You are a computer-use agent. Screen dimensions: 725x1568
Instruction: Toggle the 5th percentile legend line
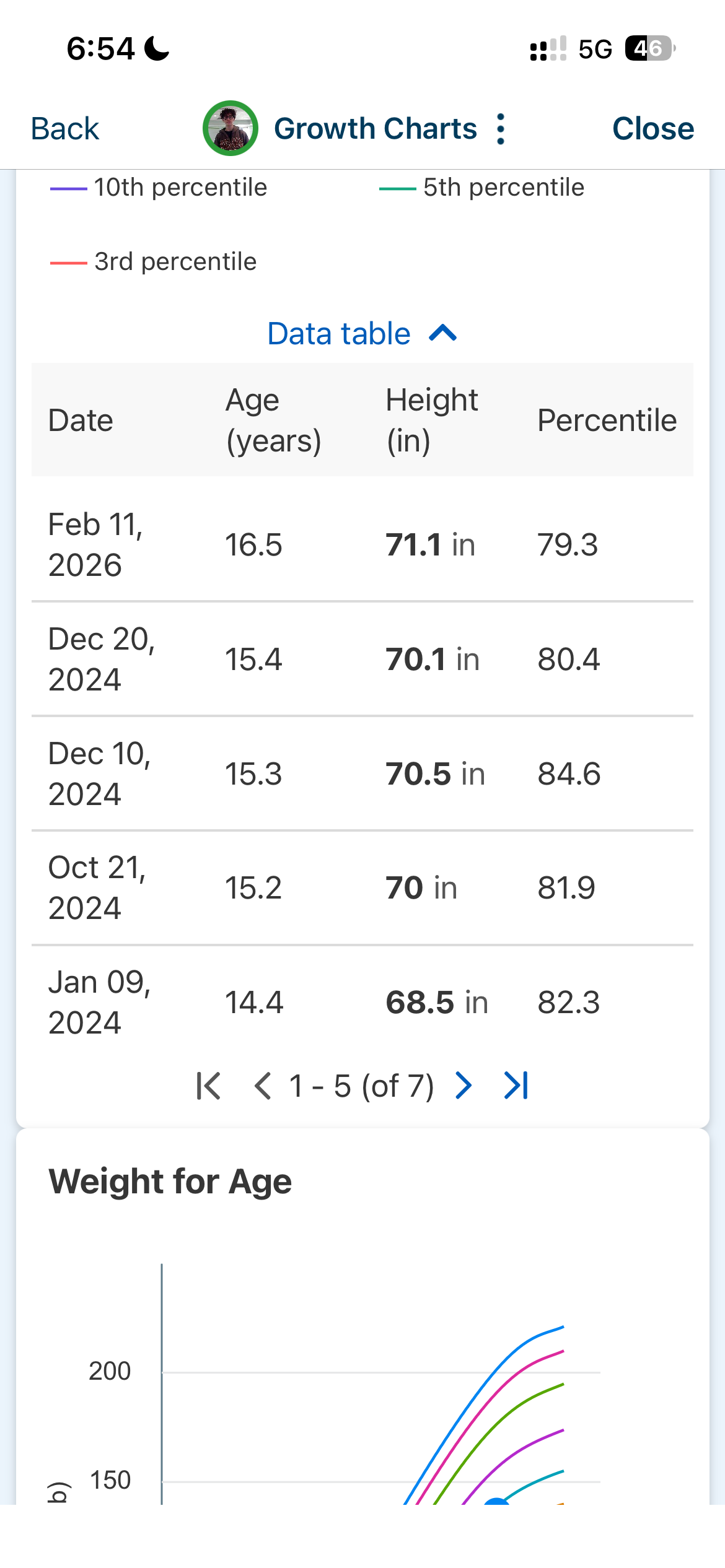pyautogui.click(x=482, y=188)
